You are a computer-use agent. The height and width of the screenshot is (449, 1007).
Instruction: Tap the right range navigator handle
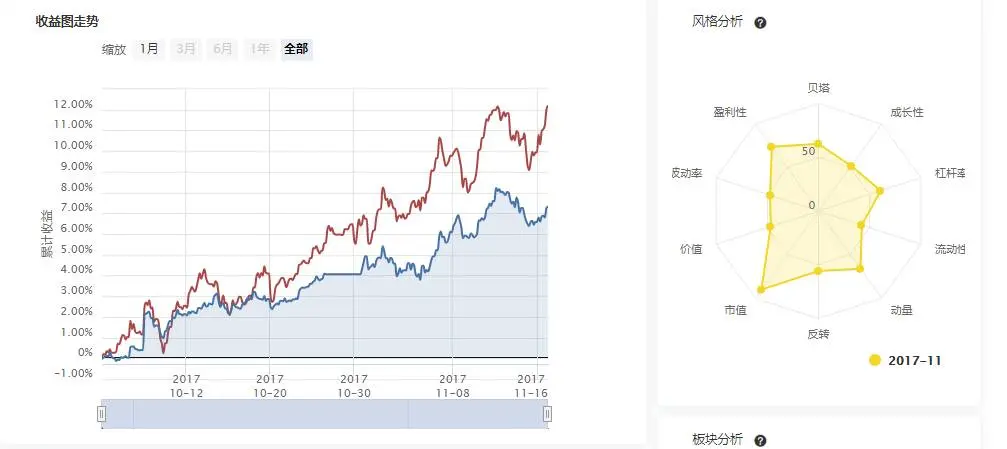pyautogui.click(x=547, y=414)
